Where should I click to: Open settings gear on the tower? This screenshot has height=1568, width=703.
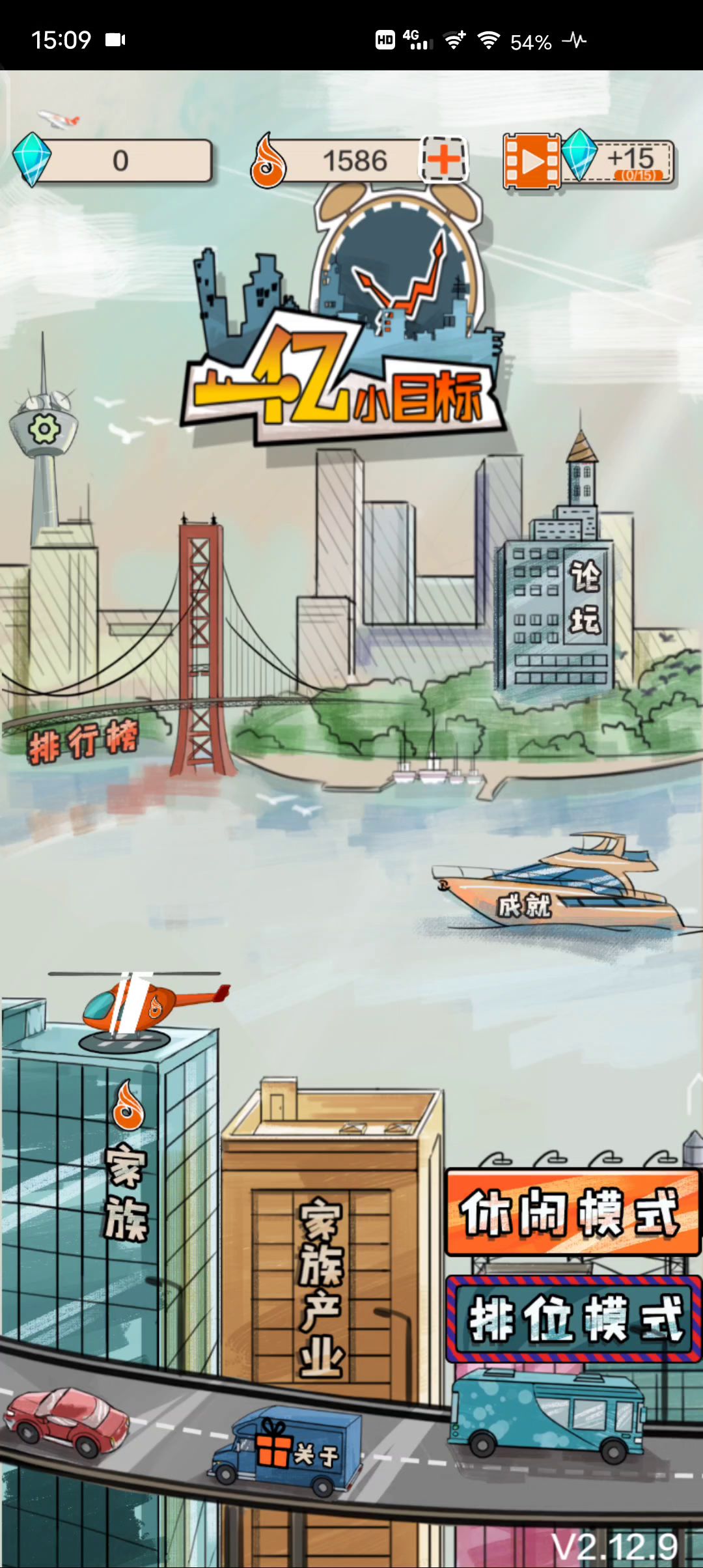coord(44,430)
